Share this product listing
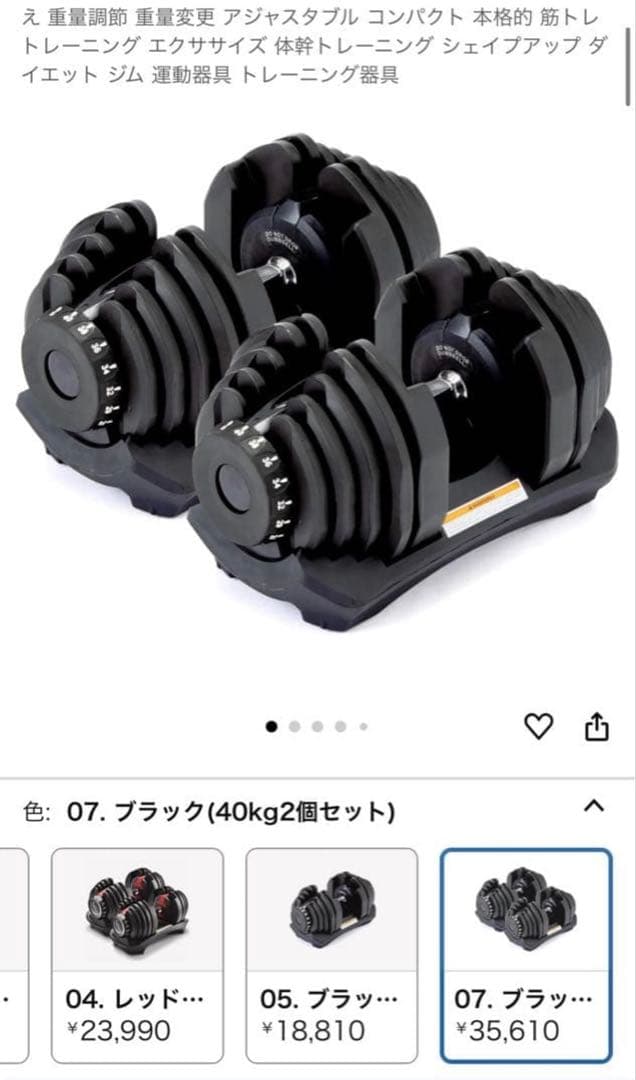The height and width of the screenshot is (1080, 636). [596, 727]
